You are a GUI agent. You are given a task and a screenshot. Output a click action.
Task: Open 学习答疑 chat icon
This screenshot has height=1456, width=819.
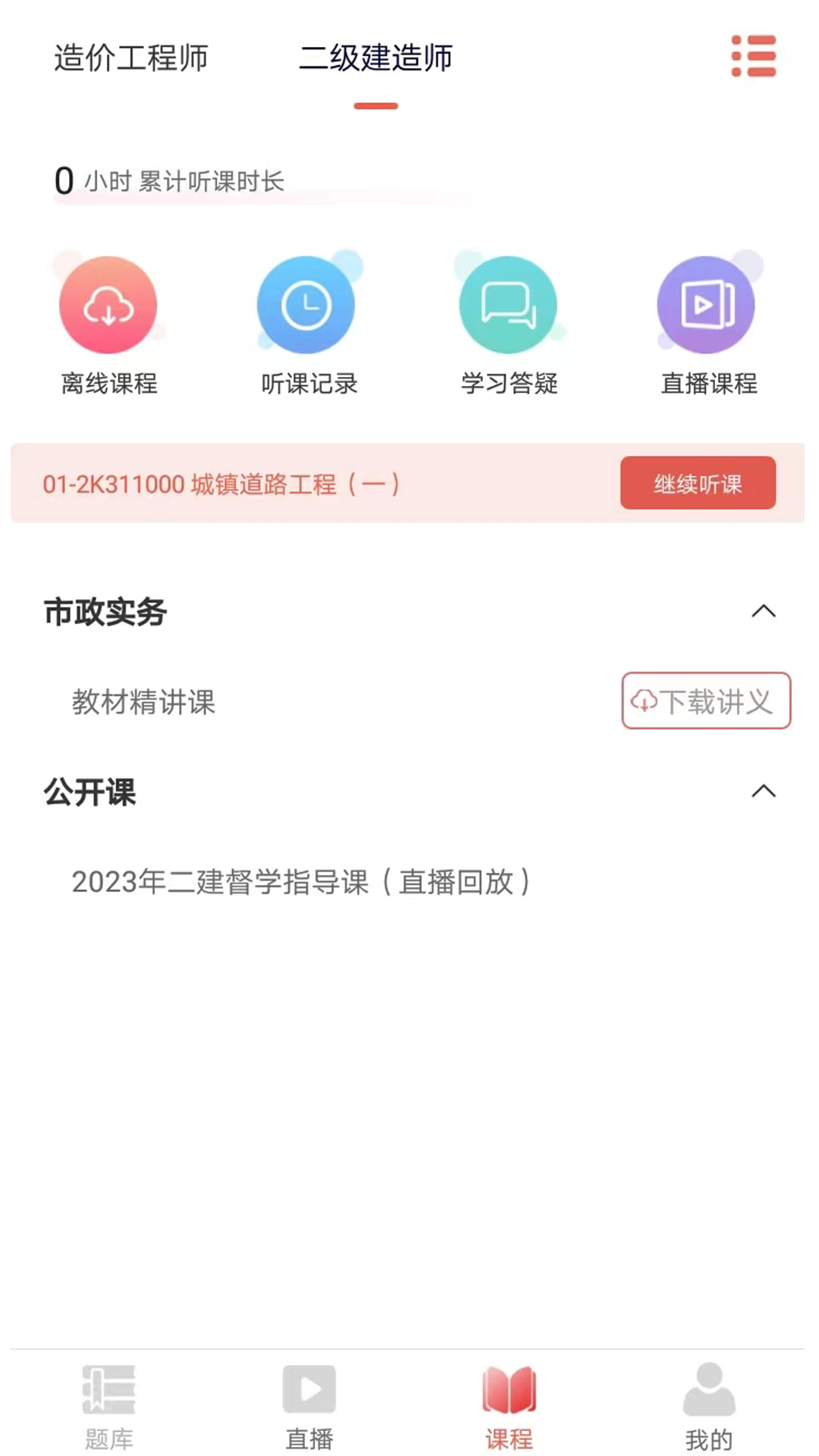[508, 303]
